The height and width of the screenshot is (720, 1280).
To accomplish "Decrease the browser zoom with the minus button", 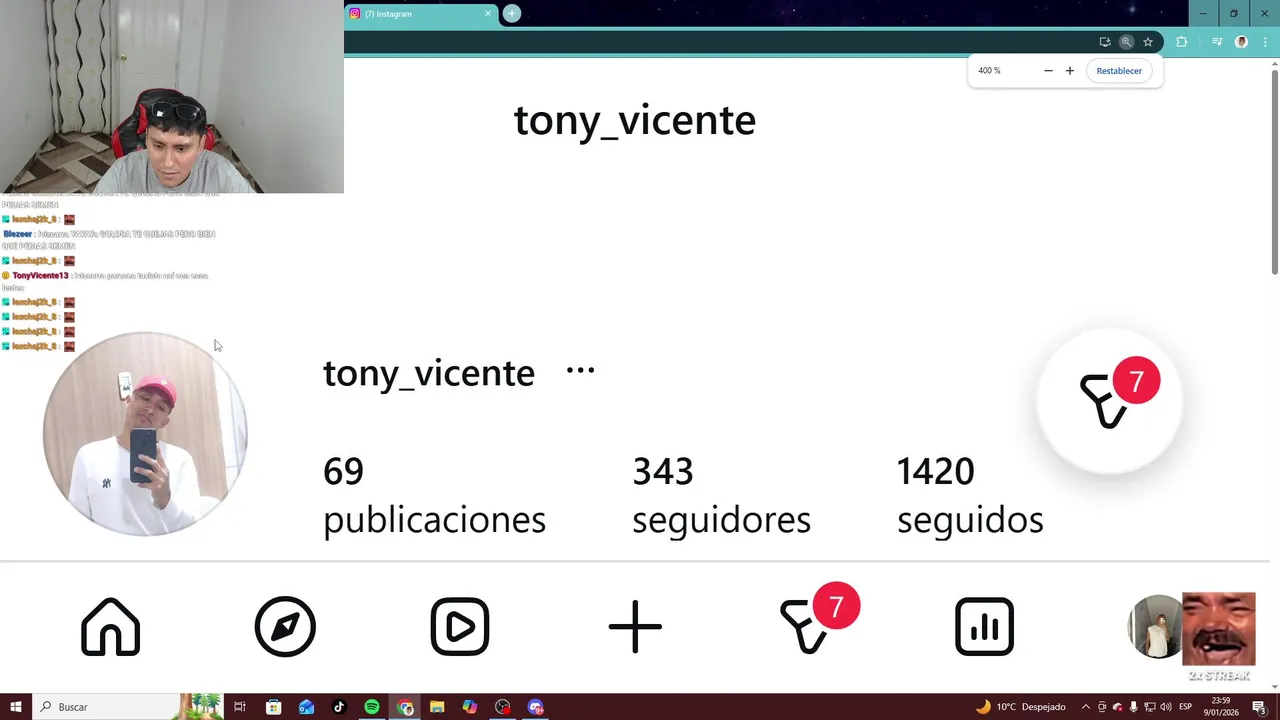I will (1048, 71).
